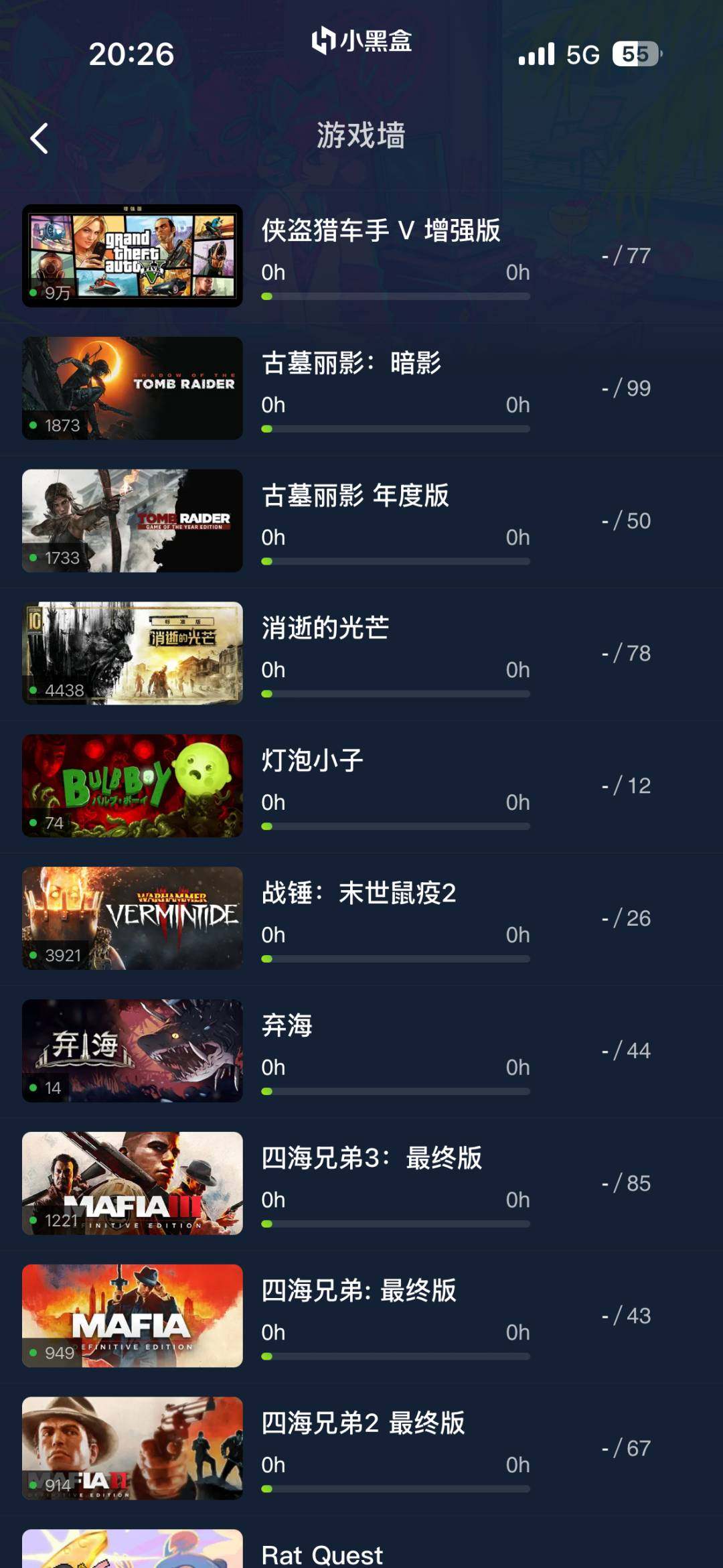723x1568 pixels.
Task: Tap the 消逝的光芒 game cover
Action: [132, 652]
